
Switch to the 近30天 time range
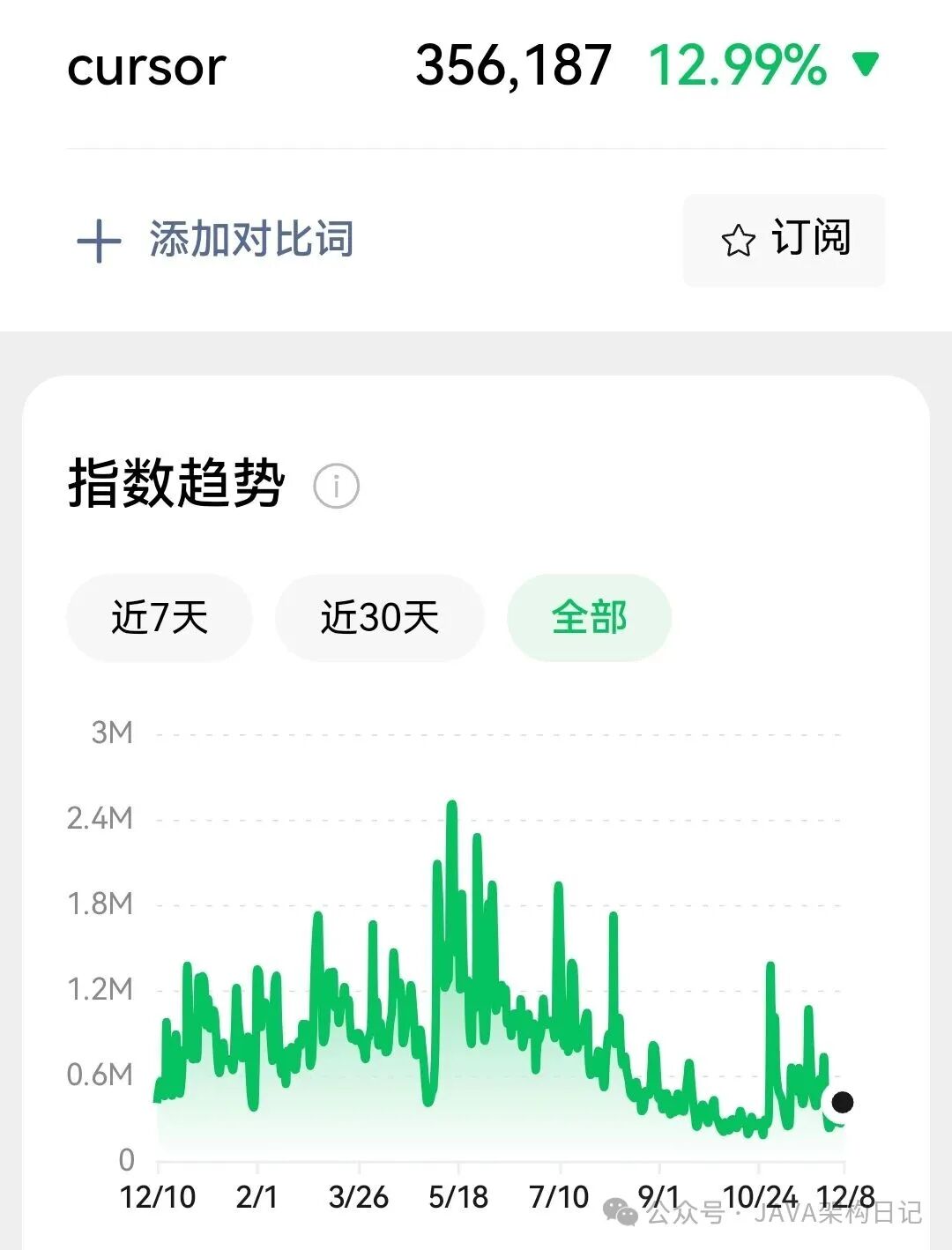379,618
